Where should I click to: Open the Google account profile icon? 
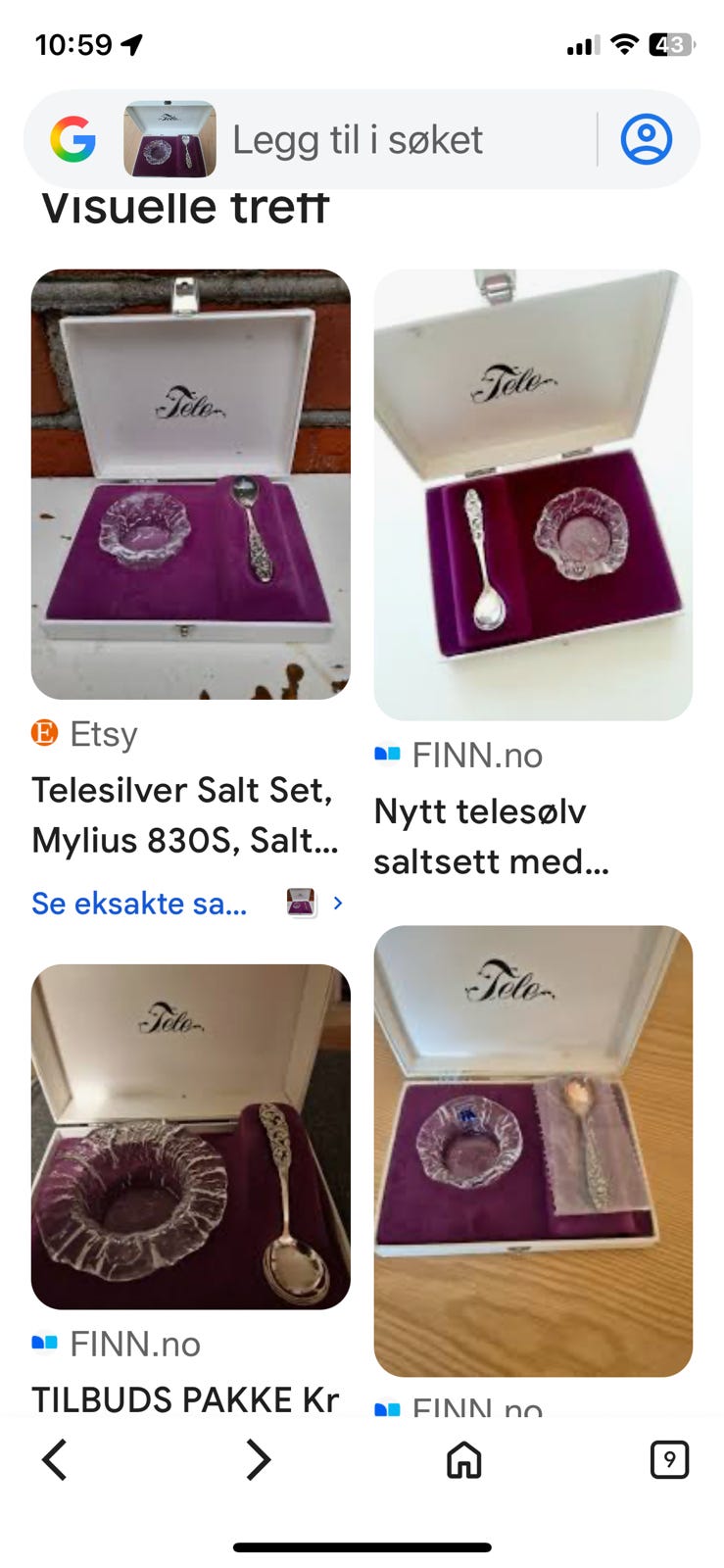(646, 138)
